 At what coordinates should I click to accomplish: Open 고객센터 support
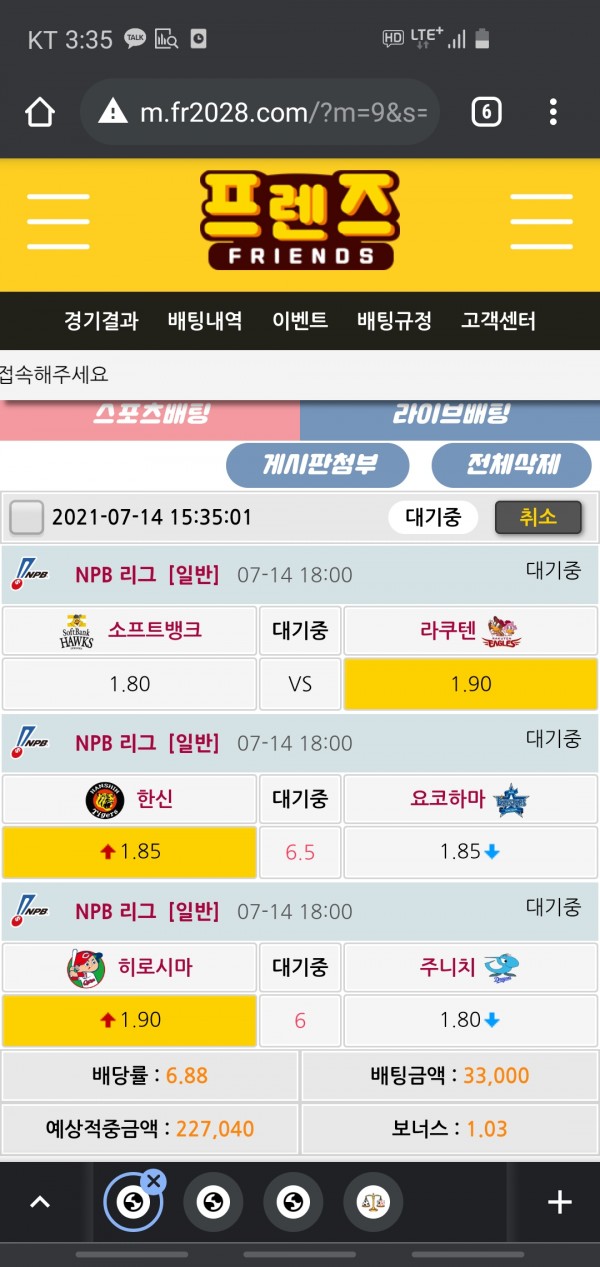coord(498,321)
